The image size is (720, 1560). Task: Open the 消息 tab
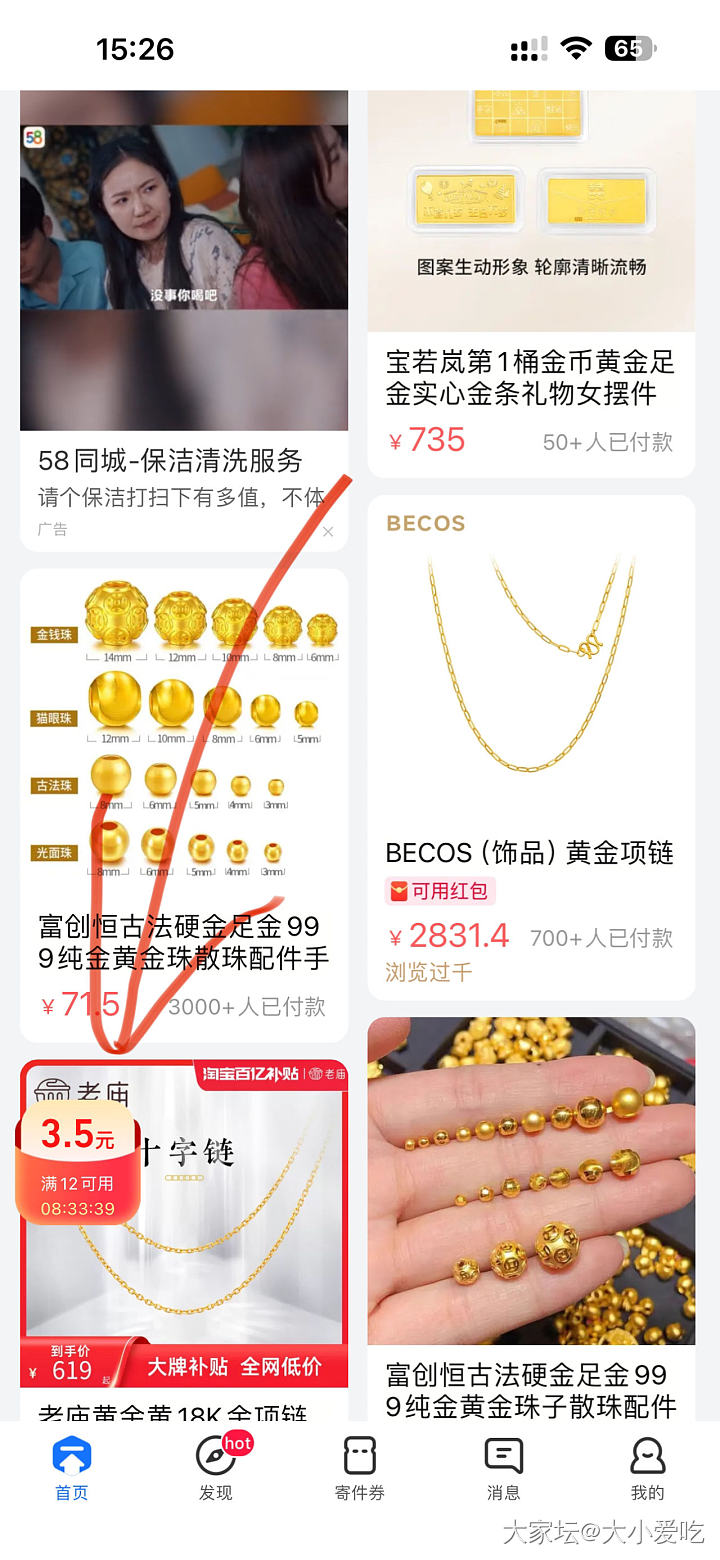503,1468
